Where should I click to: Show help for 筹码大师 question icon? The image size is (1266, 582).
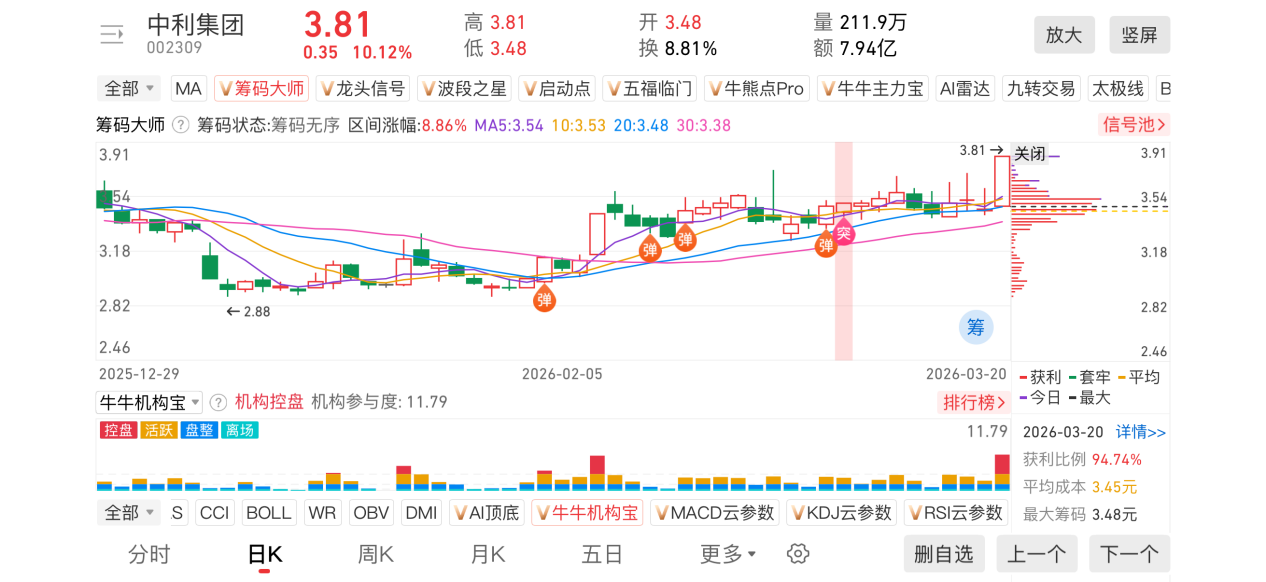181,125
